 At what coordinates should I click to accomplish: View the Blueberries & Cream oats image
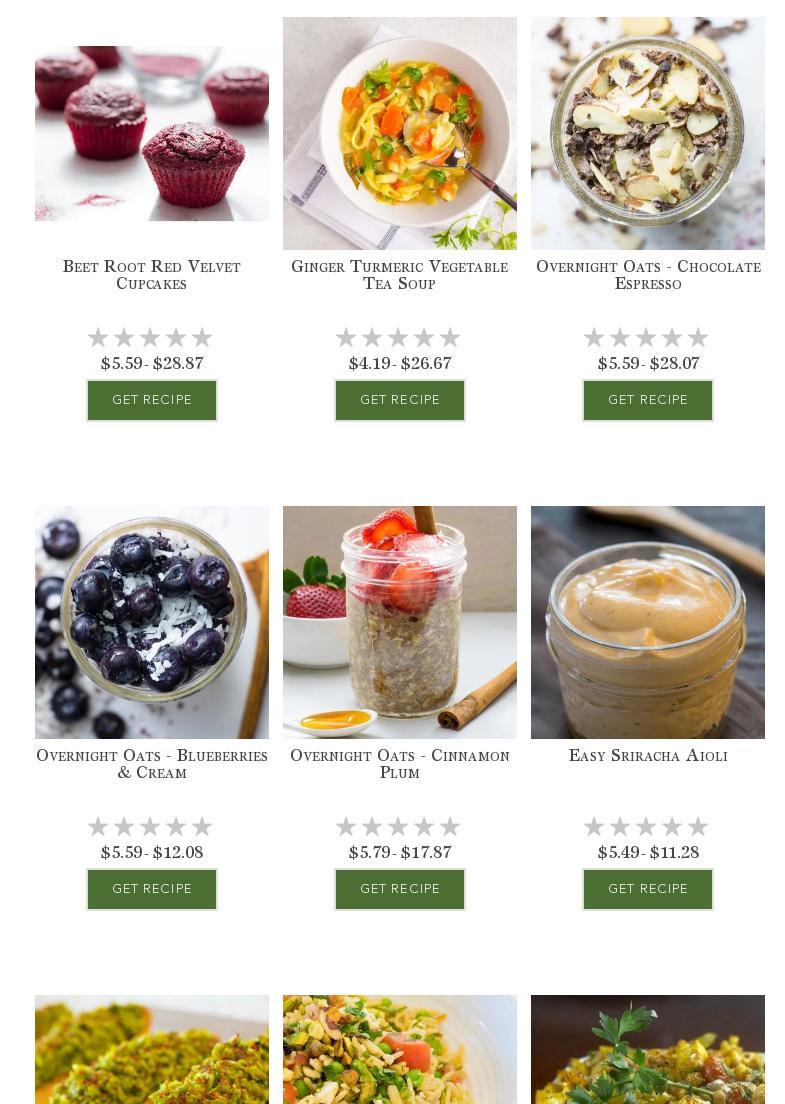pyautogui.click(x=152, y=622)
